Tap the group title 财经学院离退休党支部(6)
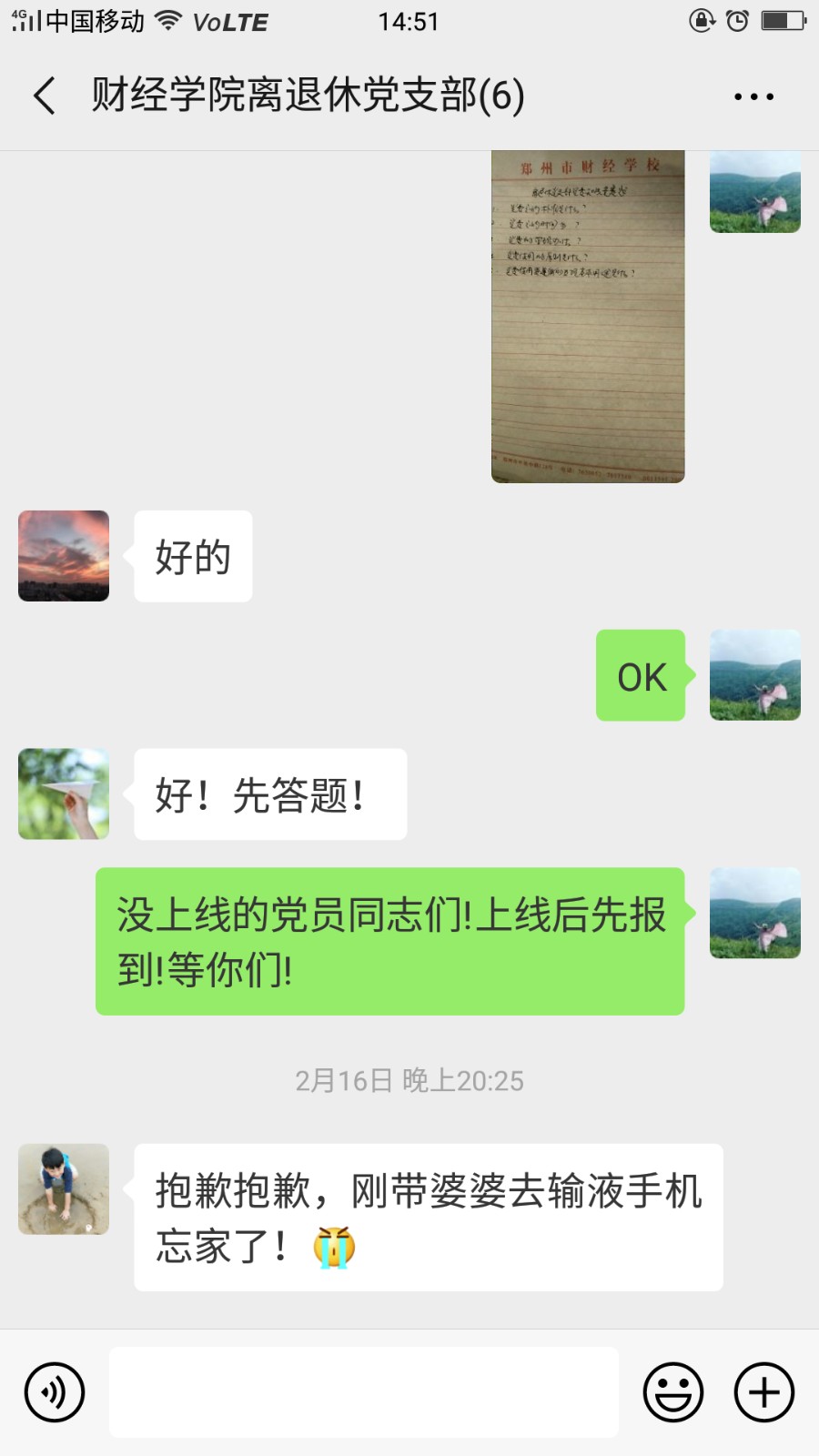The width and height of the screenshot is (819, 1456). point(305,95)
